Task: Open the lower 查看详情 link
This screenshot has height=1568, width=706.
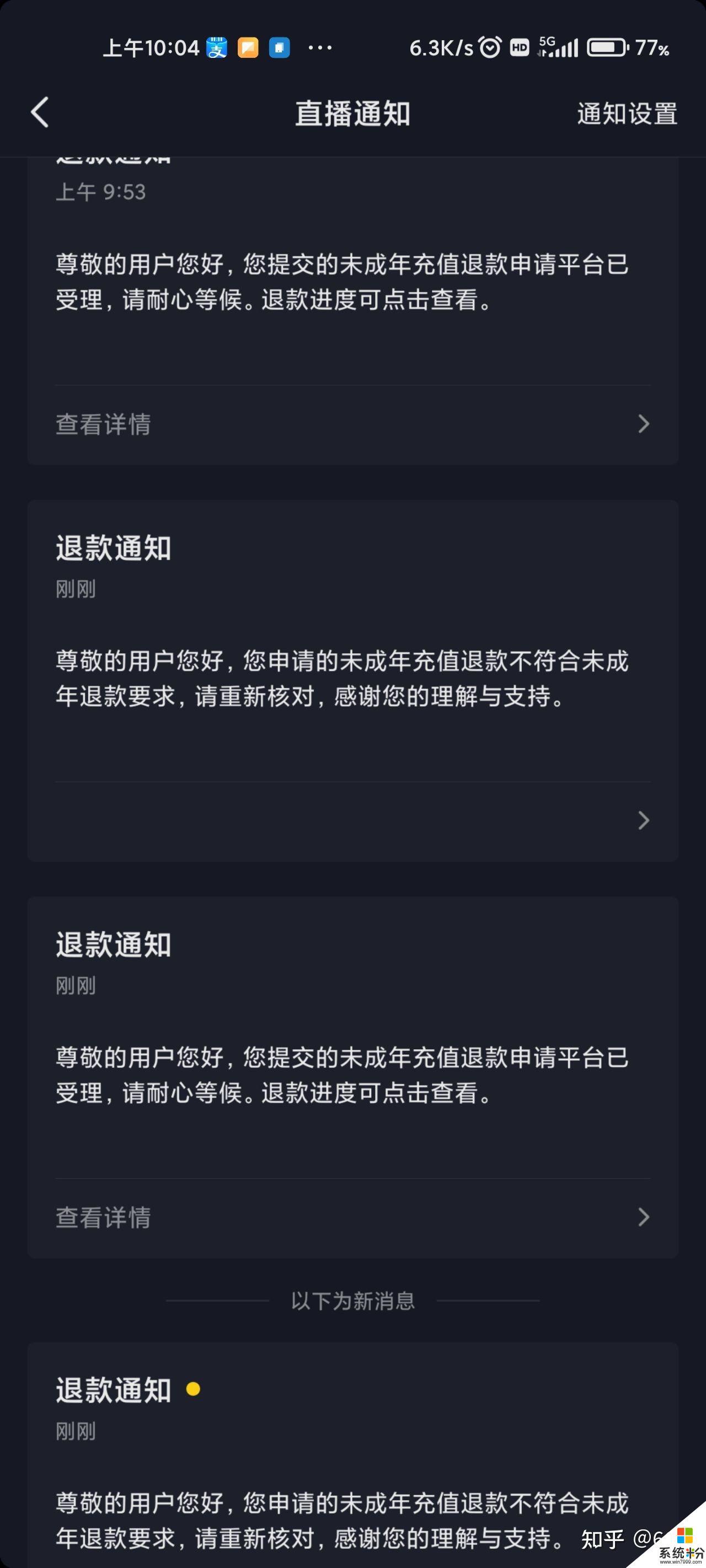Action: 103,1218
